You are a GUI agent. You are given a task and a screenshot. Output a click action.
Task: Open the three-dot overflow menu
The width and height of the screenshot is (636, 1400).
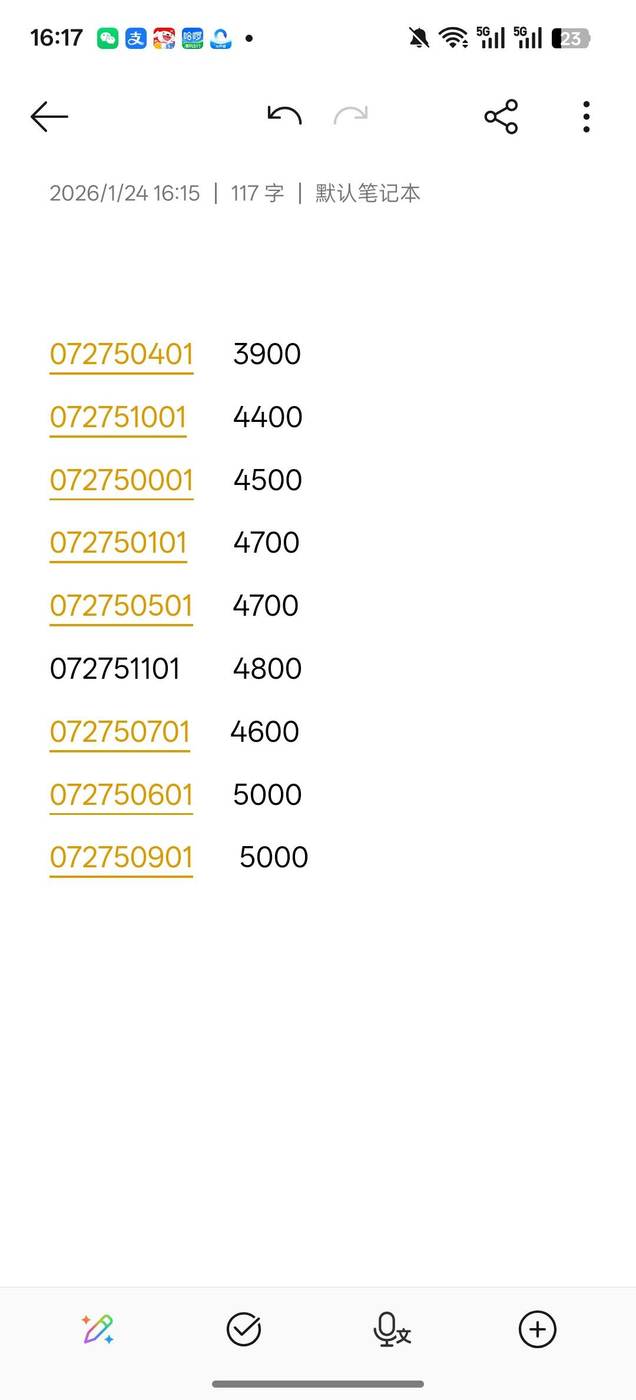(x=586, y=117)
